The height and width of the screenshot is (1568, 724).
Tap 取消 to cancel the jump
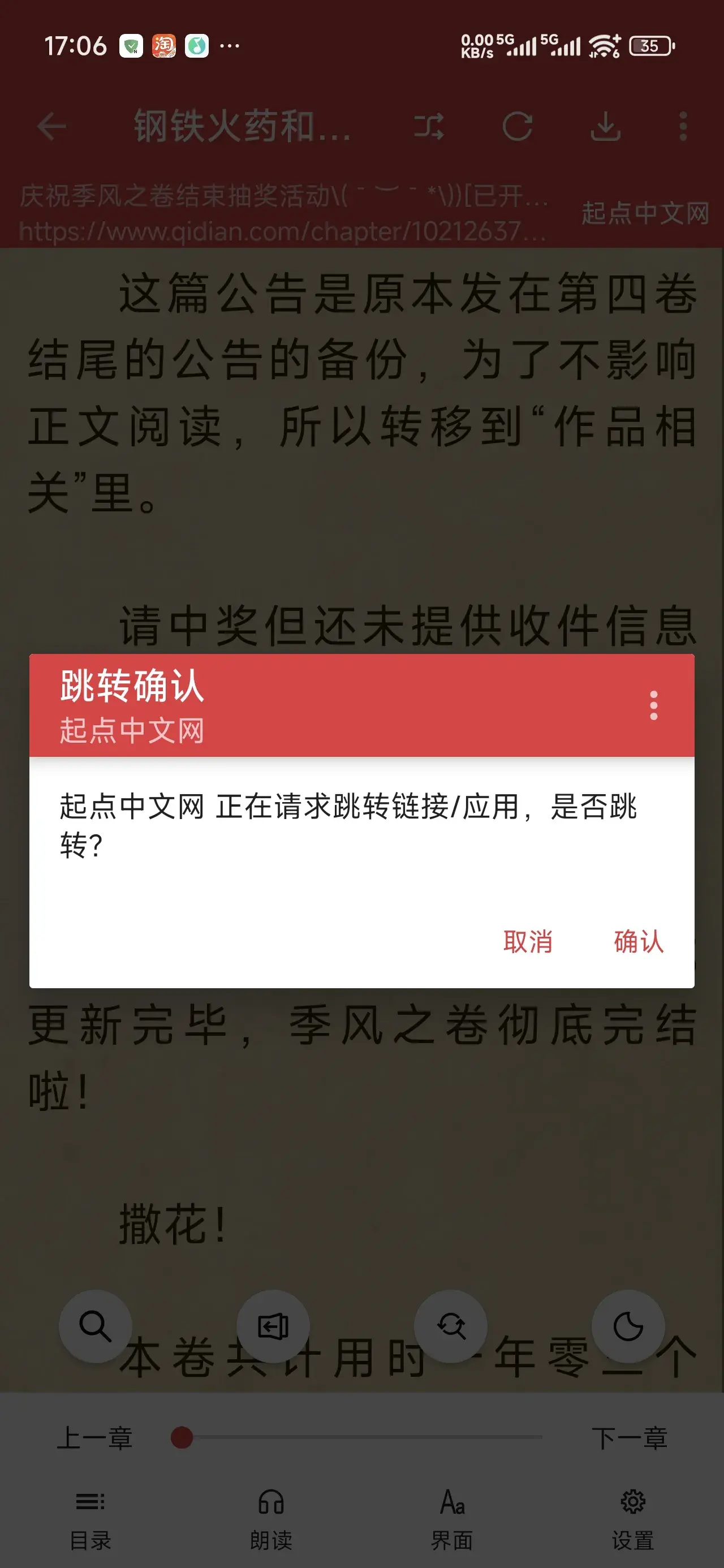tap(527, 942)
